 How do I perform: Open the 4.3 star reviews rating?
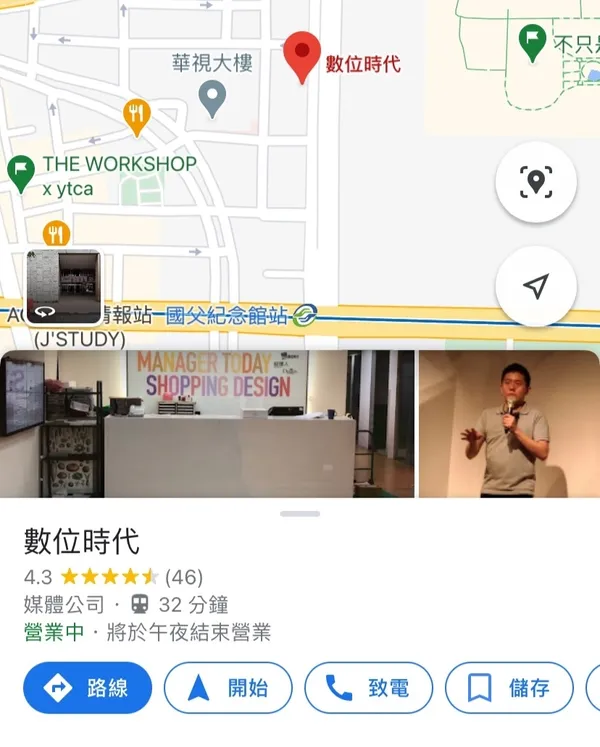click(112, 577)
